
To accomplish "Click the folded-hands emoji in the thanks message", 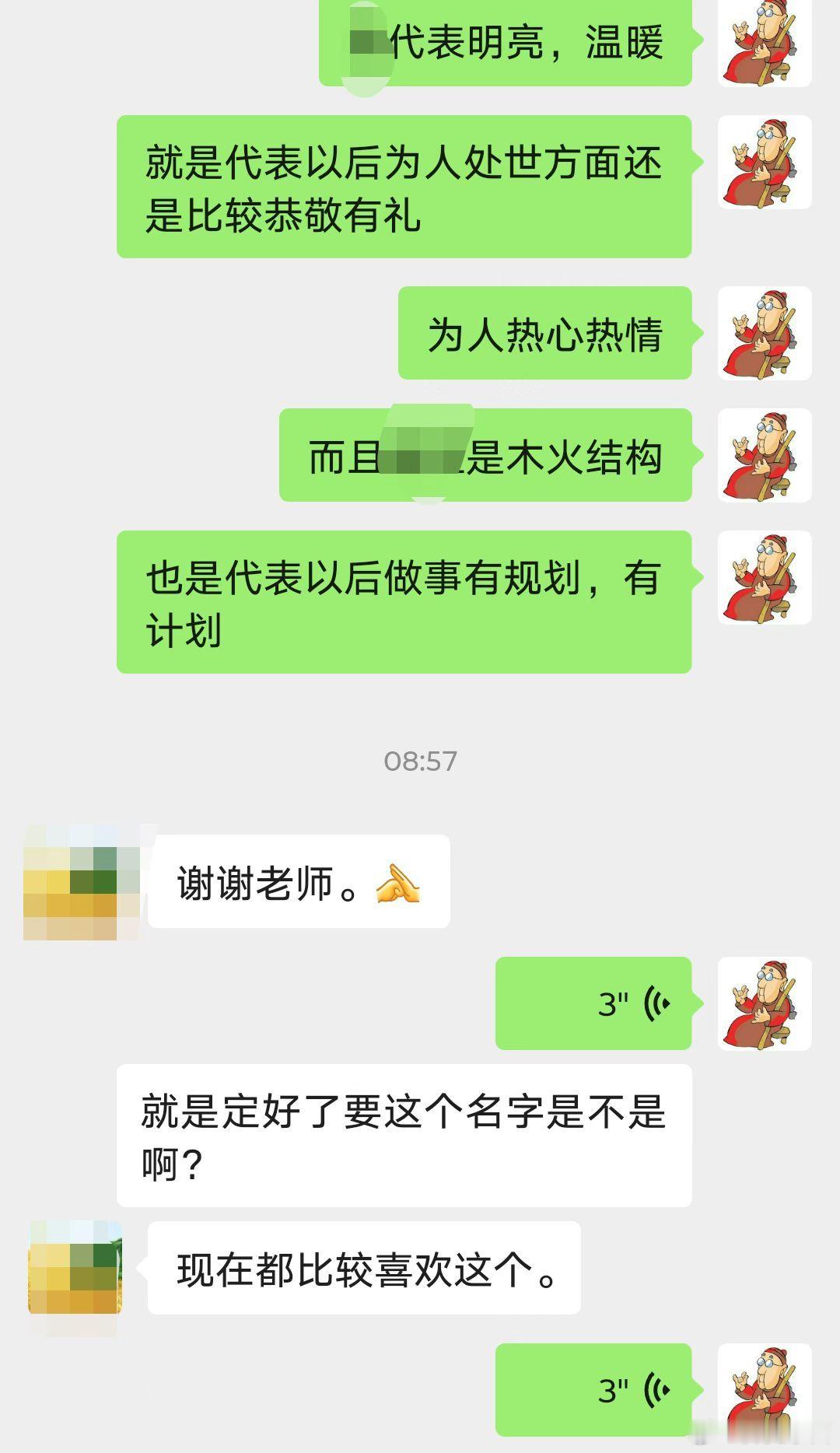I will point(398,883).
